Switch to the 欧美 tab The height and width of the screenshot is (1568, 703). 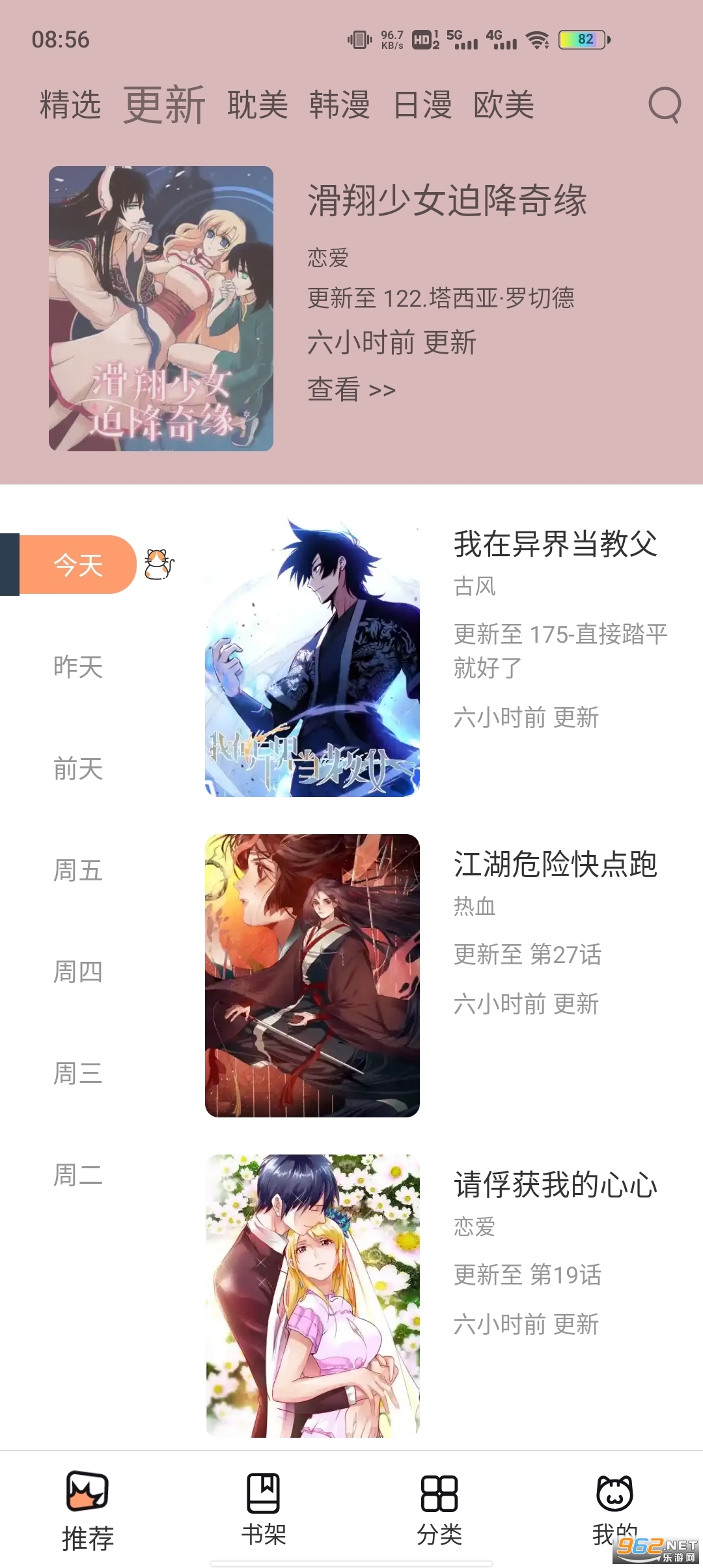coord(504,105)
